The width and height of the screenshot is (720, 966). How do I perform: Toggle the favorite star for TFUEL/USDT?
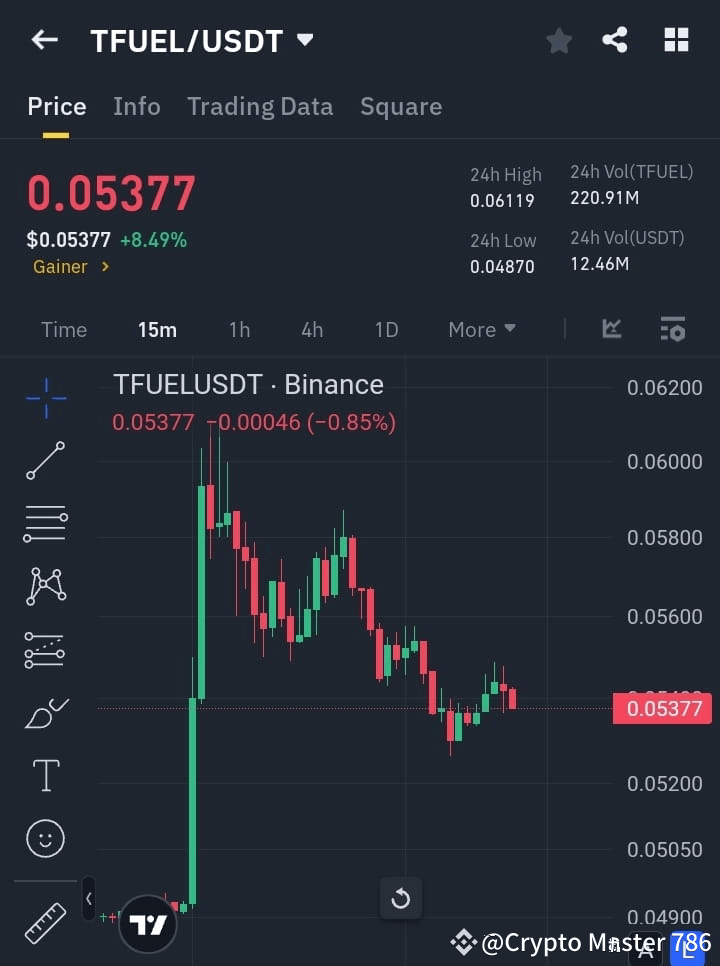pos(559,40)
